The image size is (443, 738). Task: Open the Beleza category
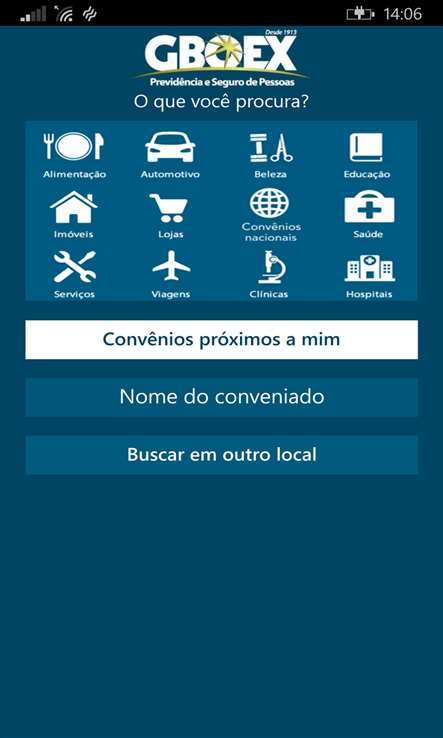click(270, 154)
